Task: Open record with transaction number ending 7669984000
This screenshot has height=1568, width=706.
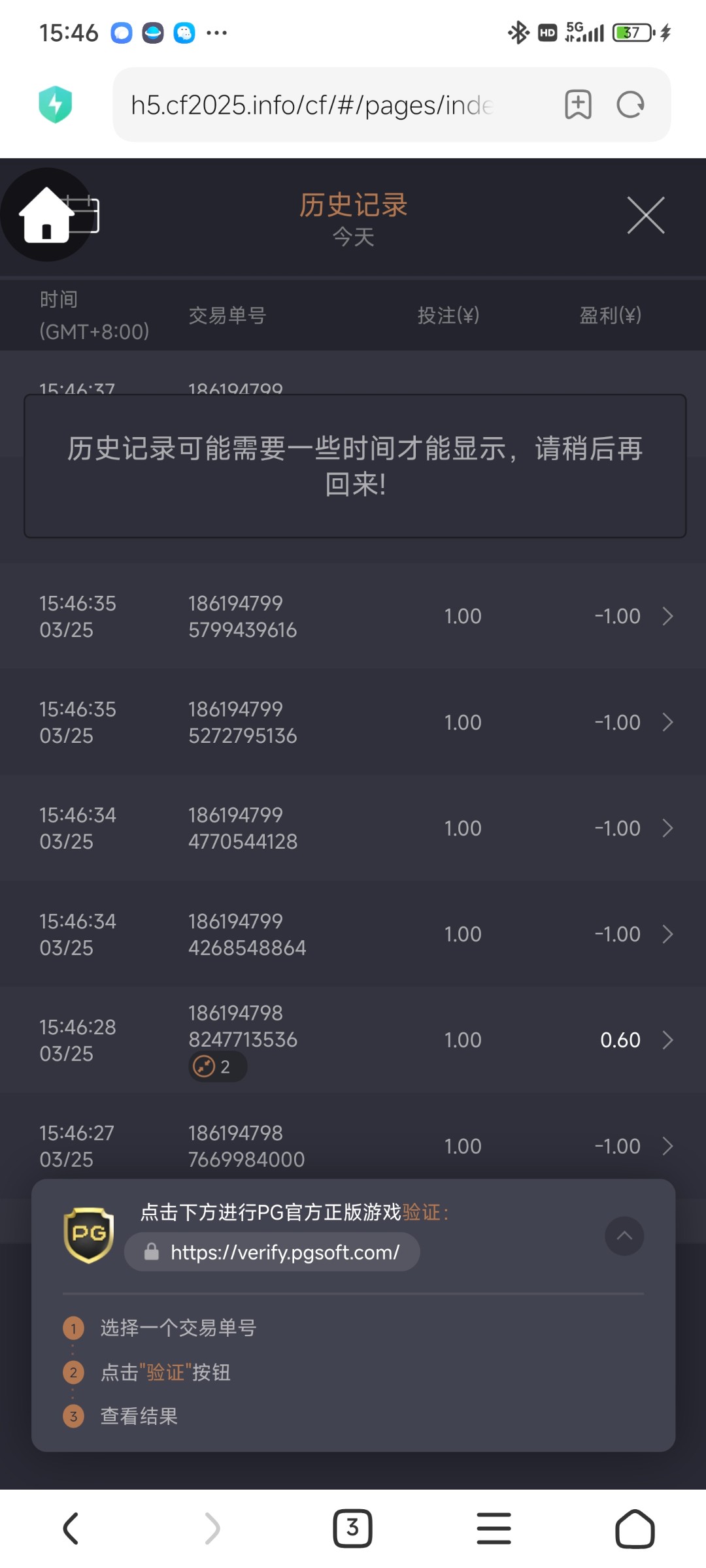Action: (x=353, y=1145)
